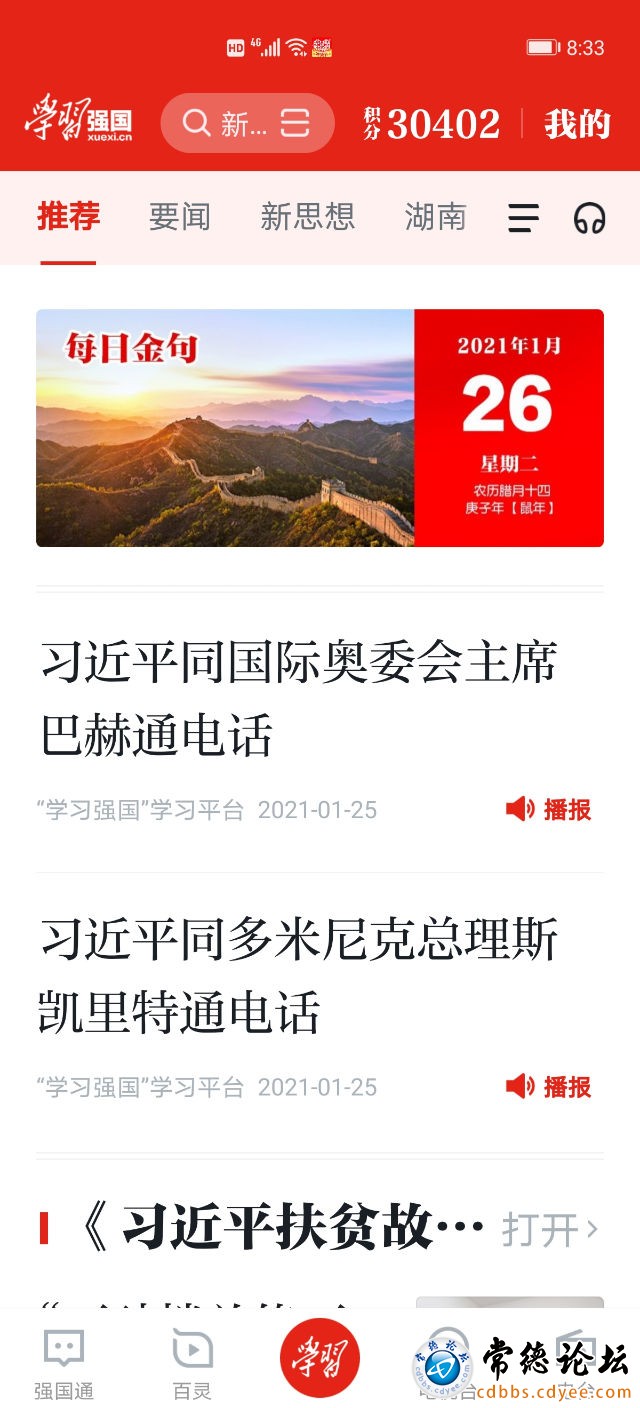Select the 新思想 tab
The width and height of the screenshot is (640, 1408).
307,217
